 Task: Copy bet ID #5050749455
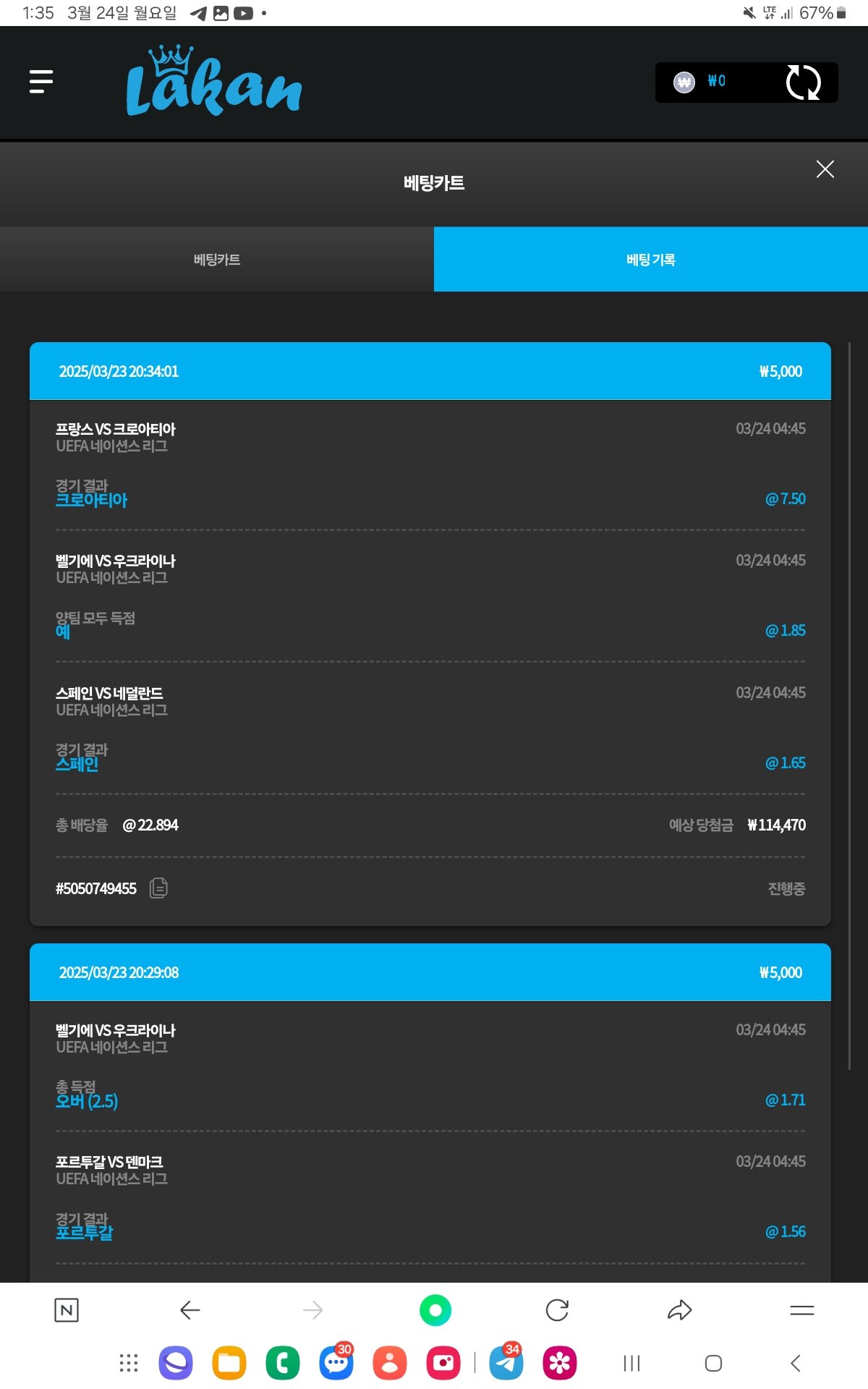158,888
